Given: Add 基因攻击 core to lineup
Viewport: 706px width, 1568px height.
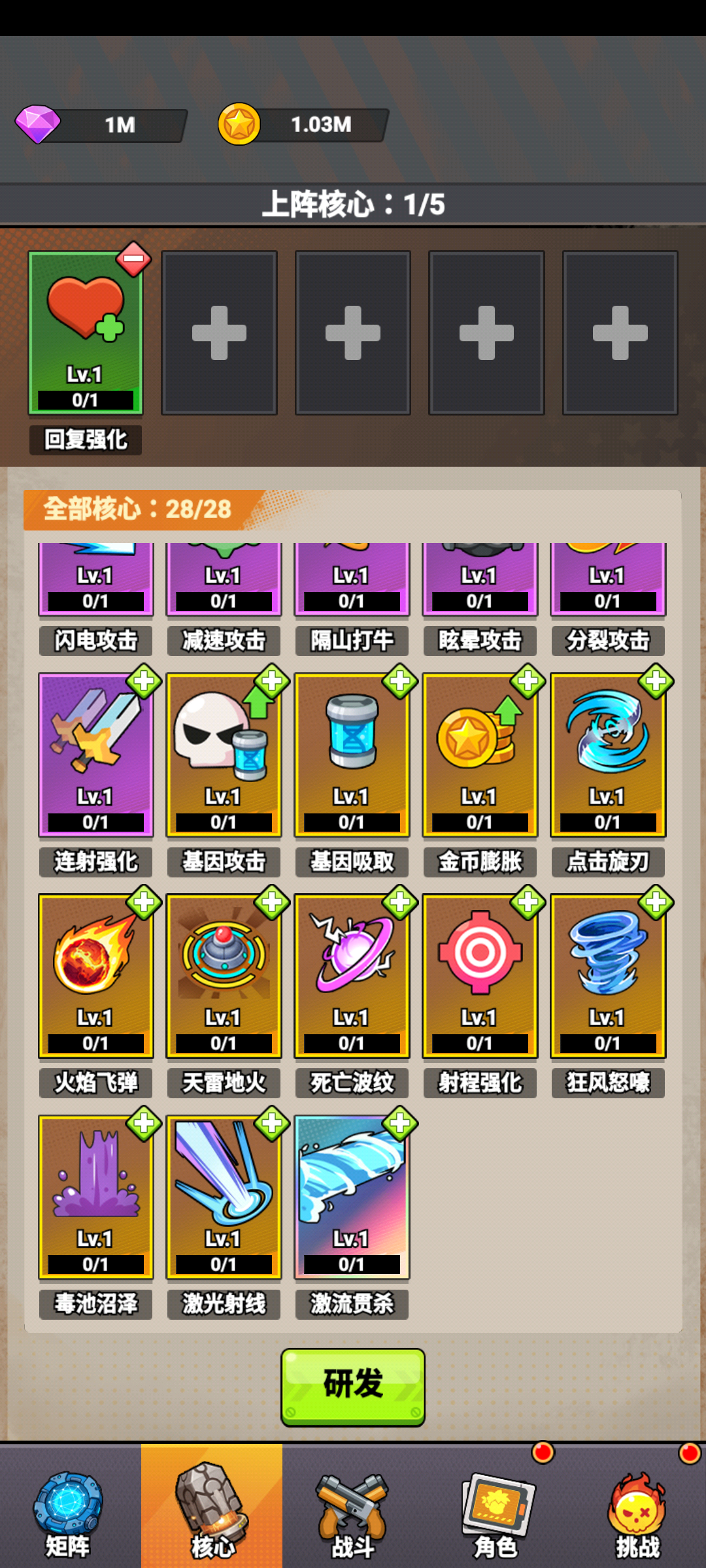Looking at the screenshot, I should pos(272,681).
